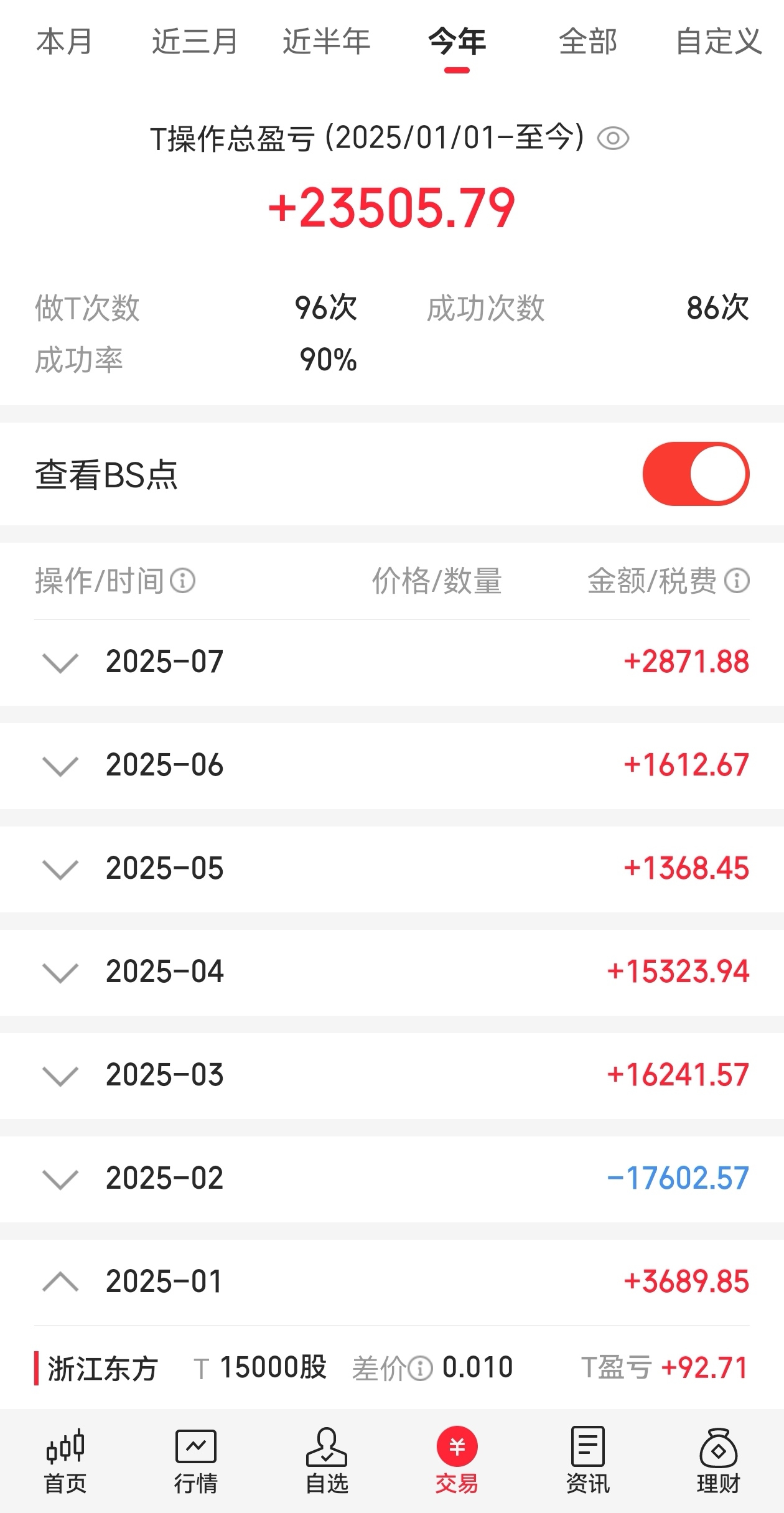
Task: Expand the 2025-06 month row
Action: pyautogui.click(x=392, y=766)
